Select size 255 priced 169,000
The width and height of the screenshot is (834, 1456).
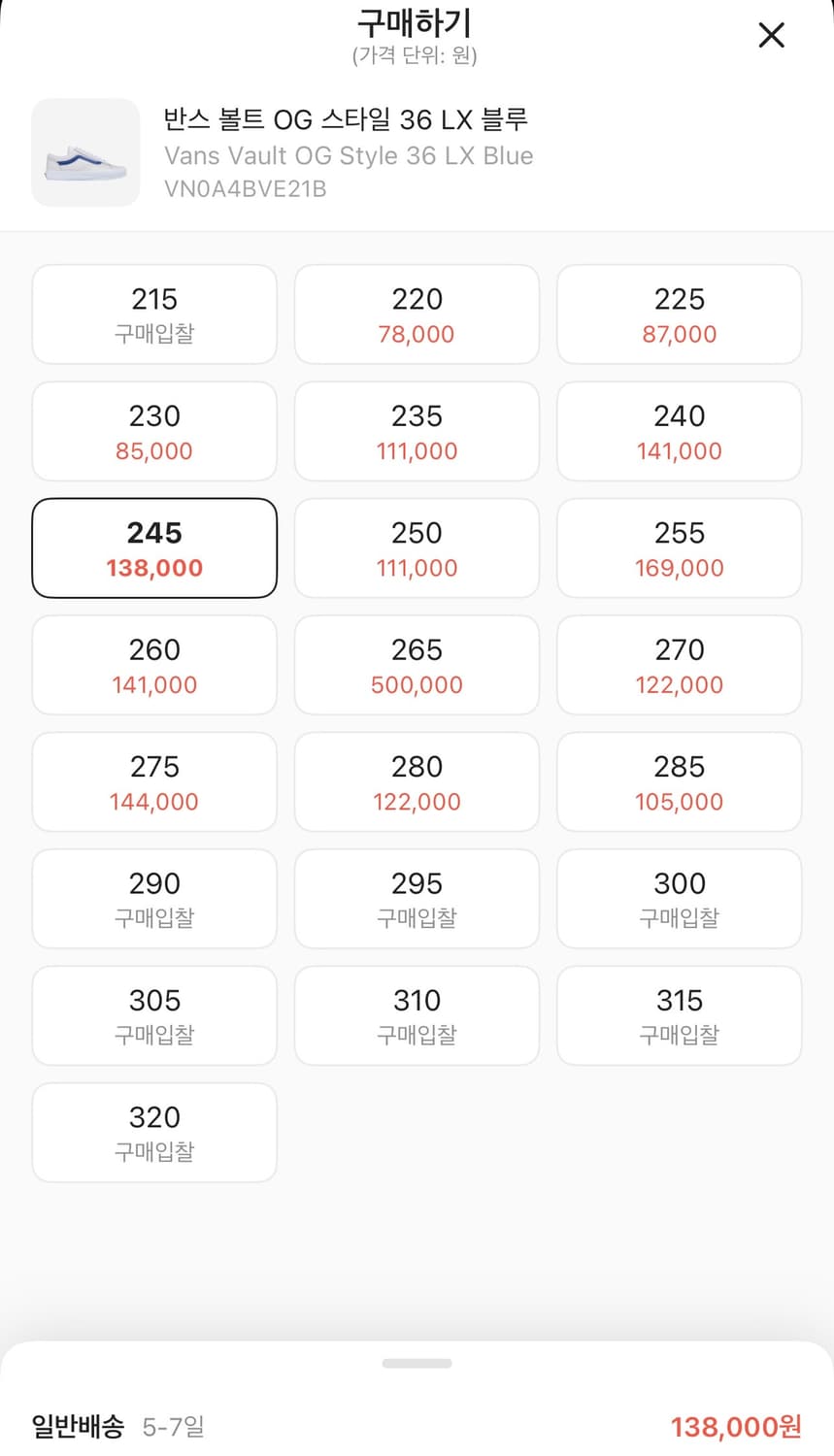coord(679,547)
